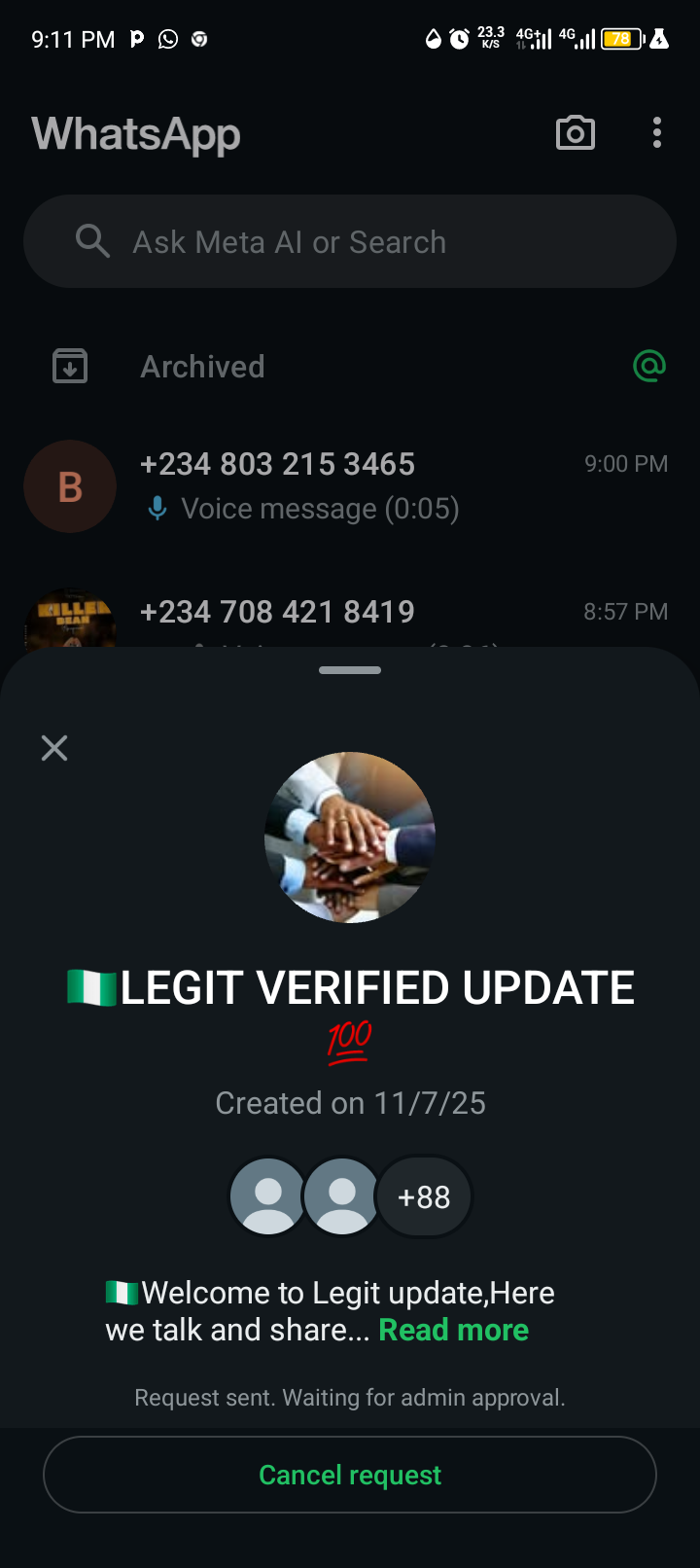View the +88 group members
Viewport: 700px width, 1568px height.
(424, 1196)
